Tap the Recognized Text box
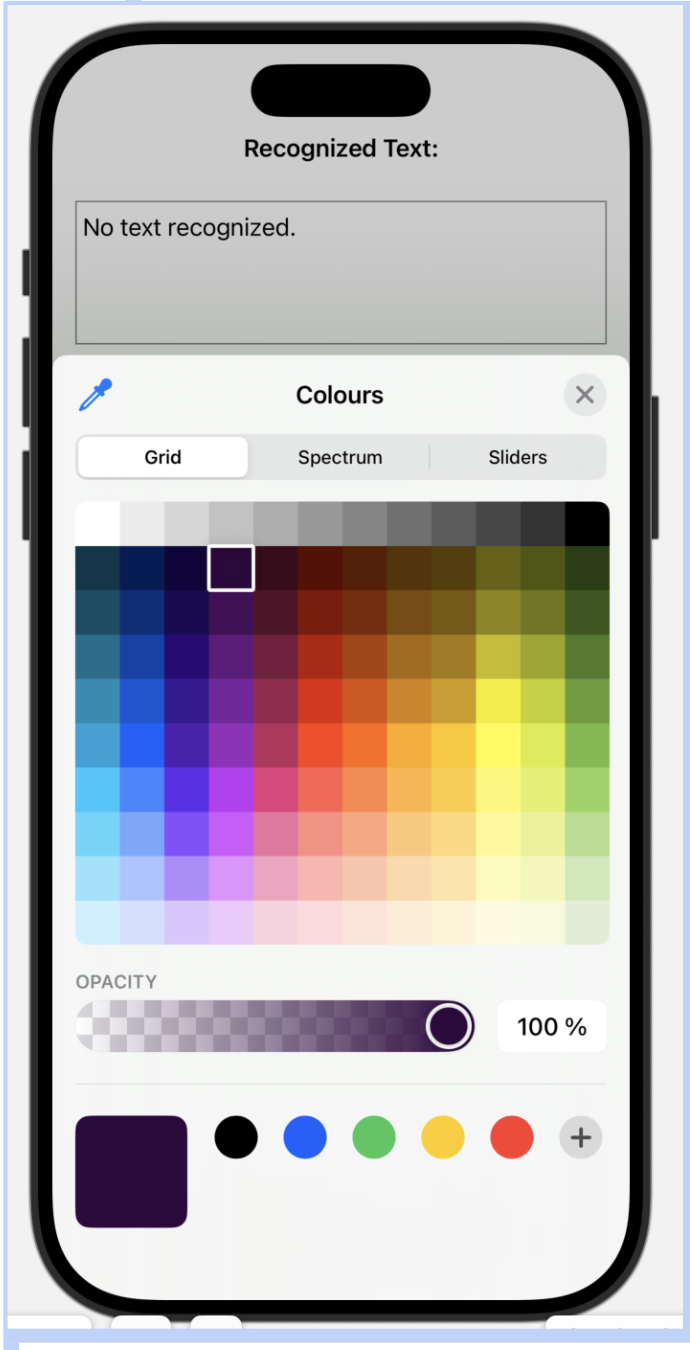Screen dimensions: 690x1350 (341, 272)
